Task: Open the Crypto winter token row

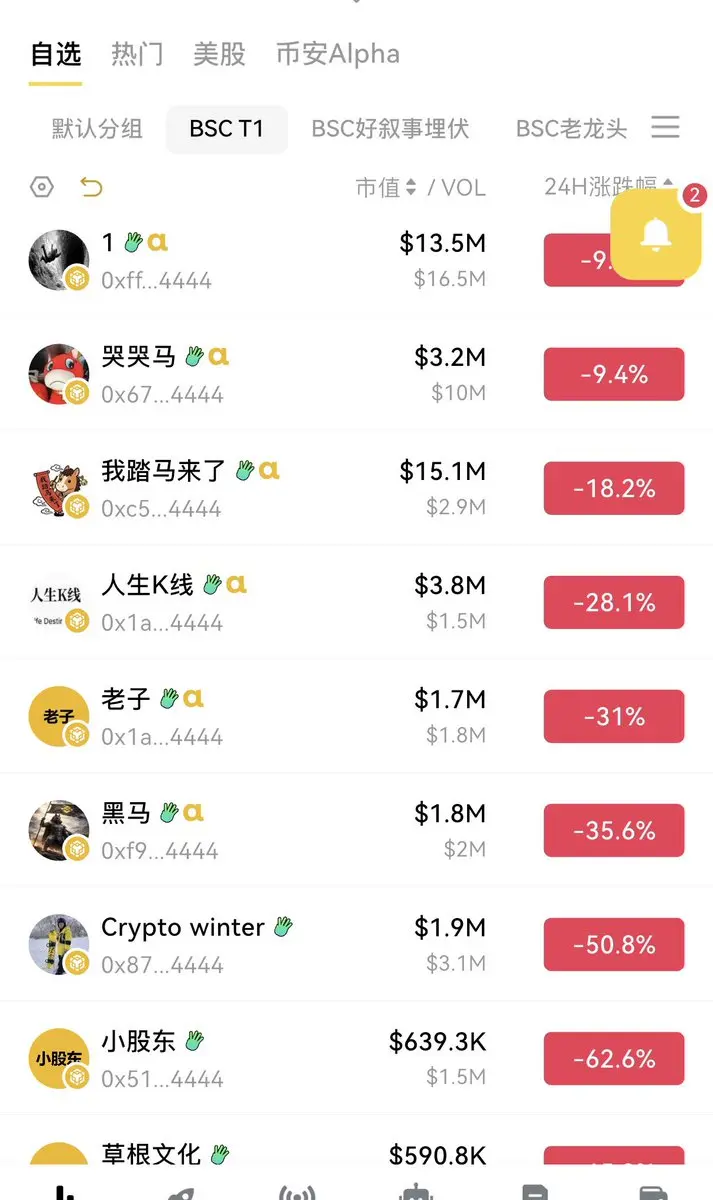Action: point(356,944)
